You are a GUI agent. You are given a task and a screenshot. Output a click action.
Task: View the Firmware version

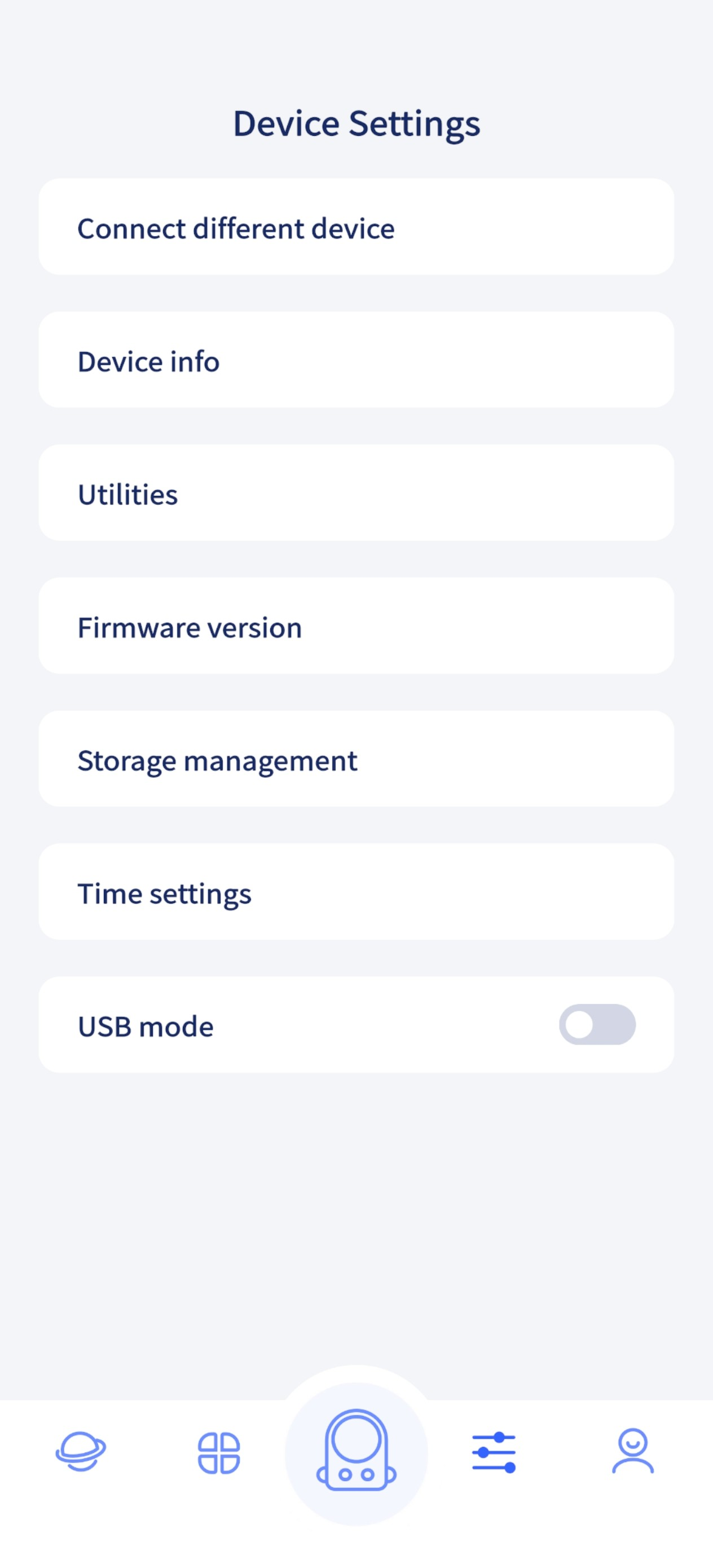(x=356, y=626)
